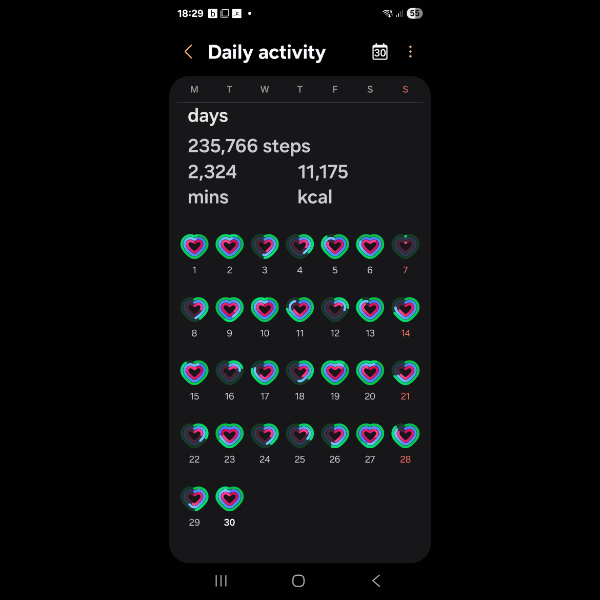This screenshot has width=600, height=600.
Task: Open activity for day 5
Action: click(x=335, y=246)
